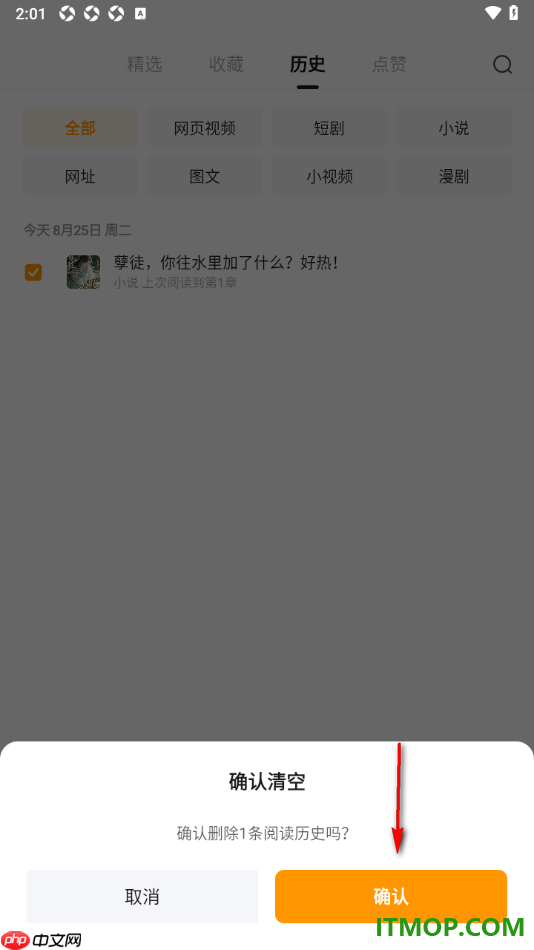This screenshot has width=534, height=950.
Task: Open the novel 孽徒，你往水里加了什么
Action: point(225,262)
